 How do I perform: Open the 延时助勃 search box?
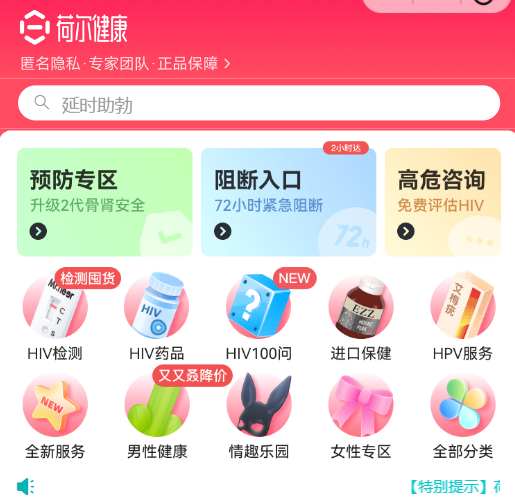point(259,103)
